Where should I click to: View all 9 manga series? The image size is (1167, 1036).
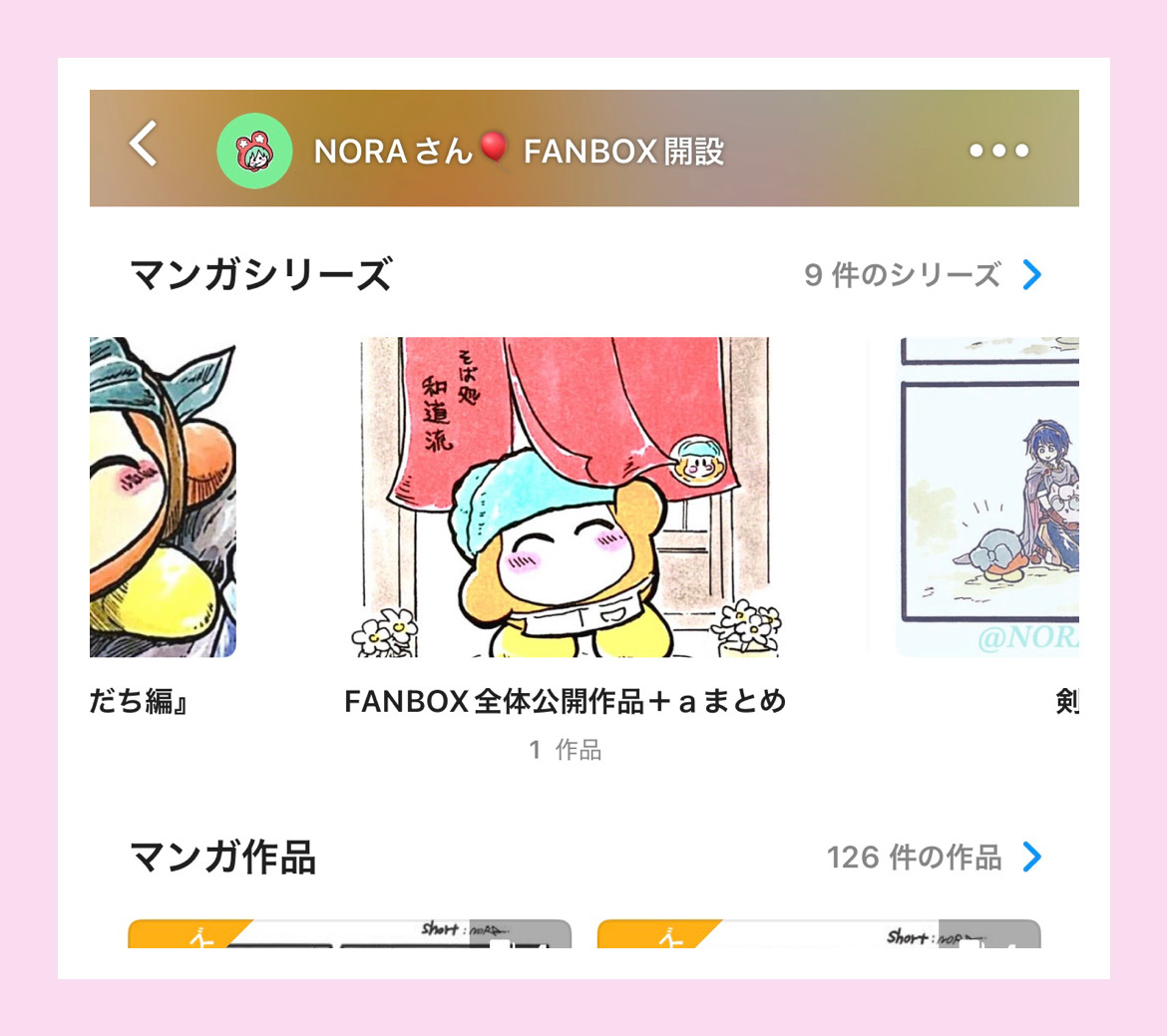pyautogui.click(x=923, y=275)
